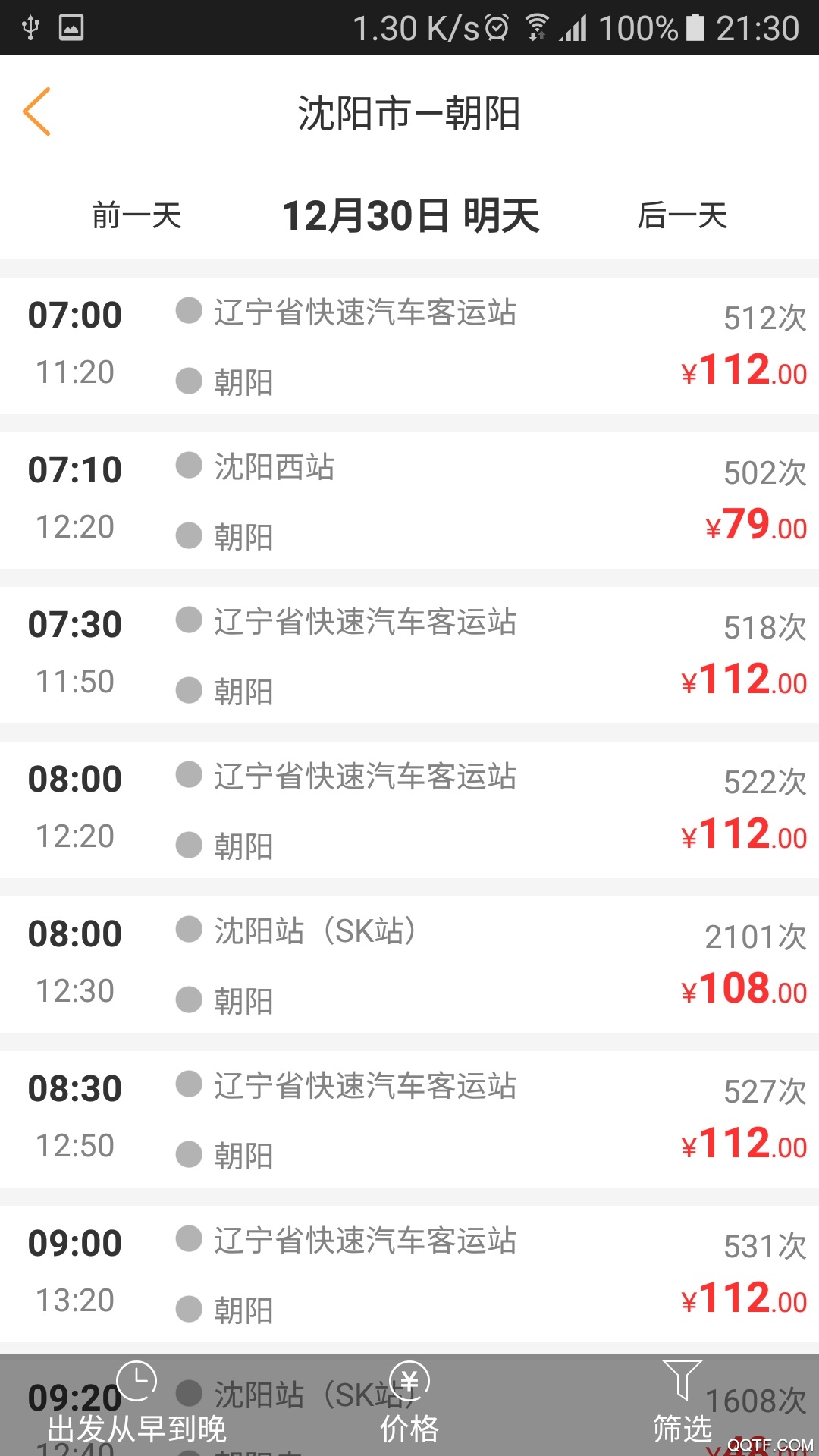
Task: Go back from 沈阳市—朝阳 results
Action: click(x=37, y=111)
